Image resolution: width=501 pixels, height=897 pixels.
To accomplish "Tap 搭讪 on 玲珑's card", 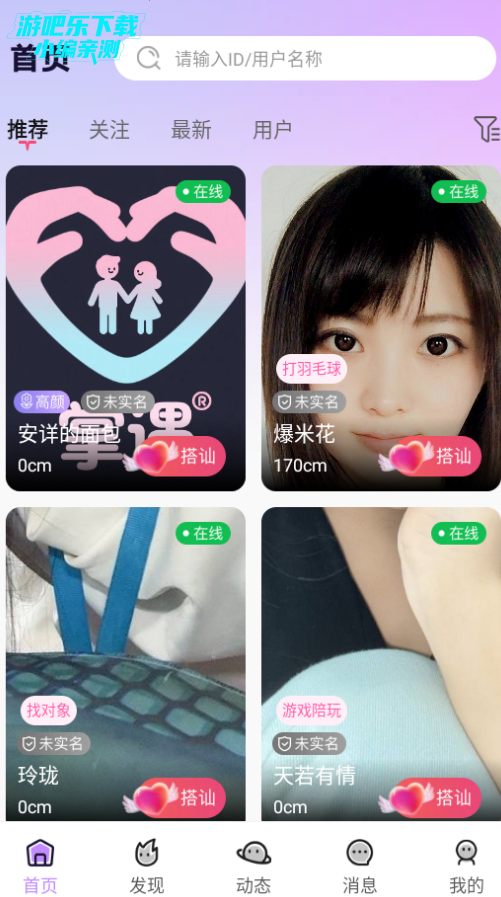I will (x=180, y=797).
